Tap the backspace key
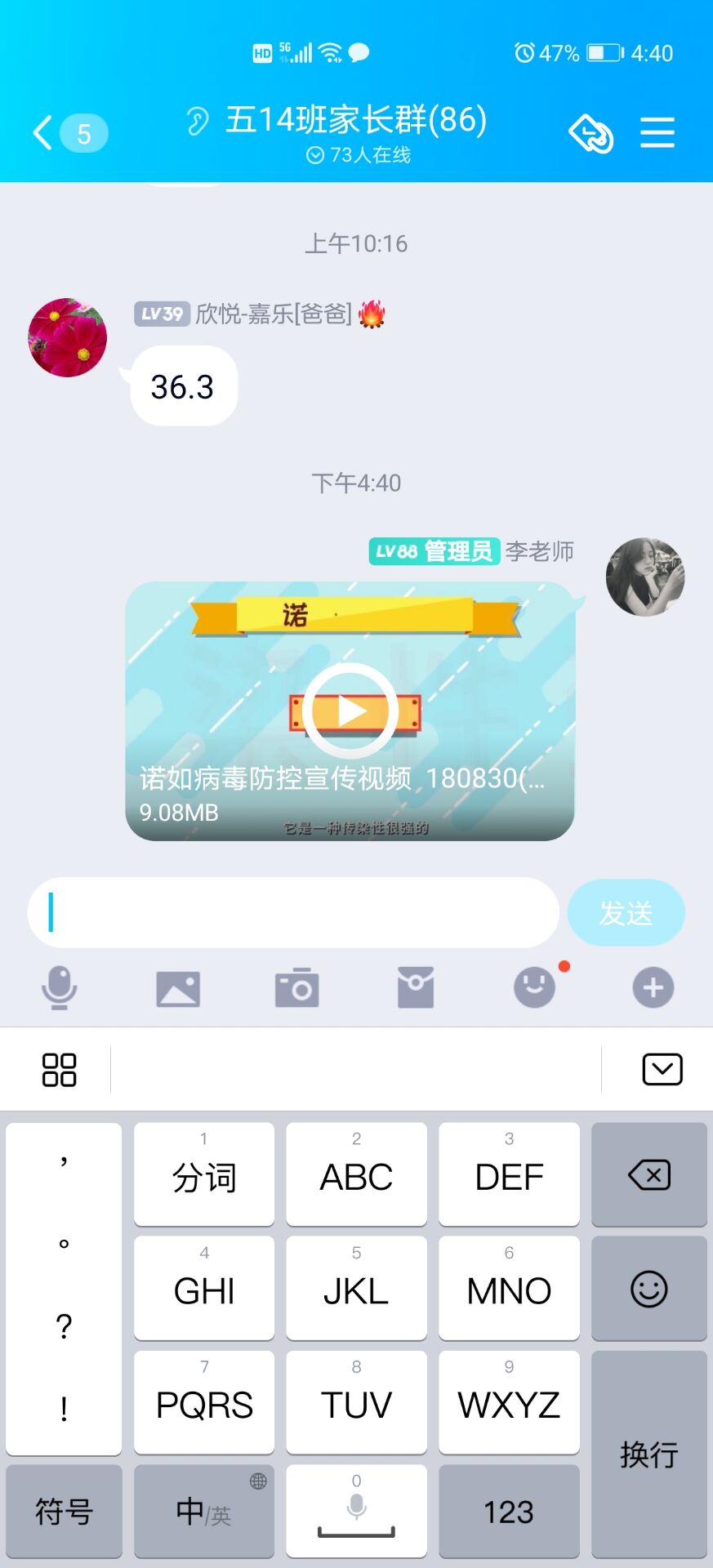Viewport: 713px width, 1568px height. click(x=649, y=1174)
